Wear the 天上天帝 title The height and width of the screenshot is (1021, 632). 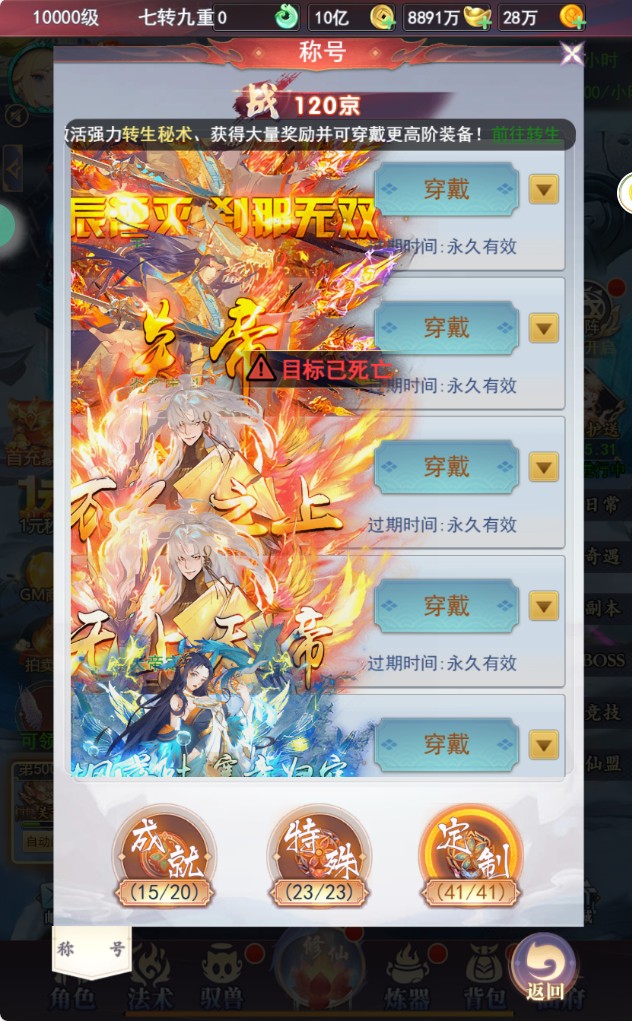[447, 606]
